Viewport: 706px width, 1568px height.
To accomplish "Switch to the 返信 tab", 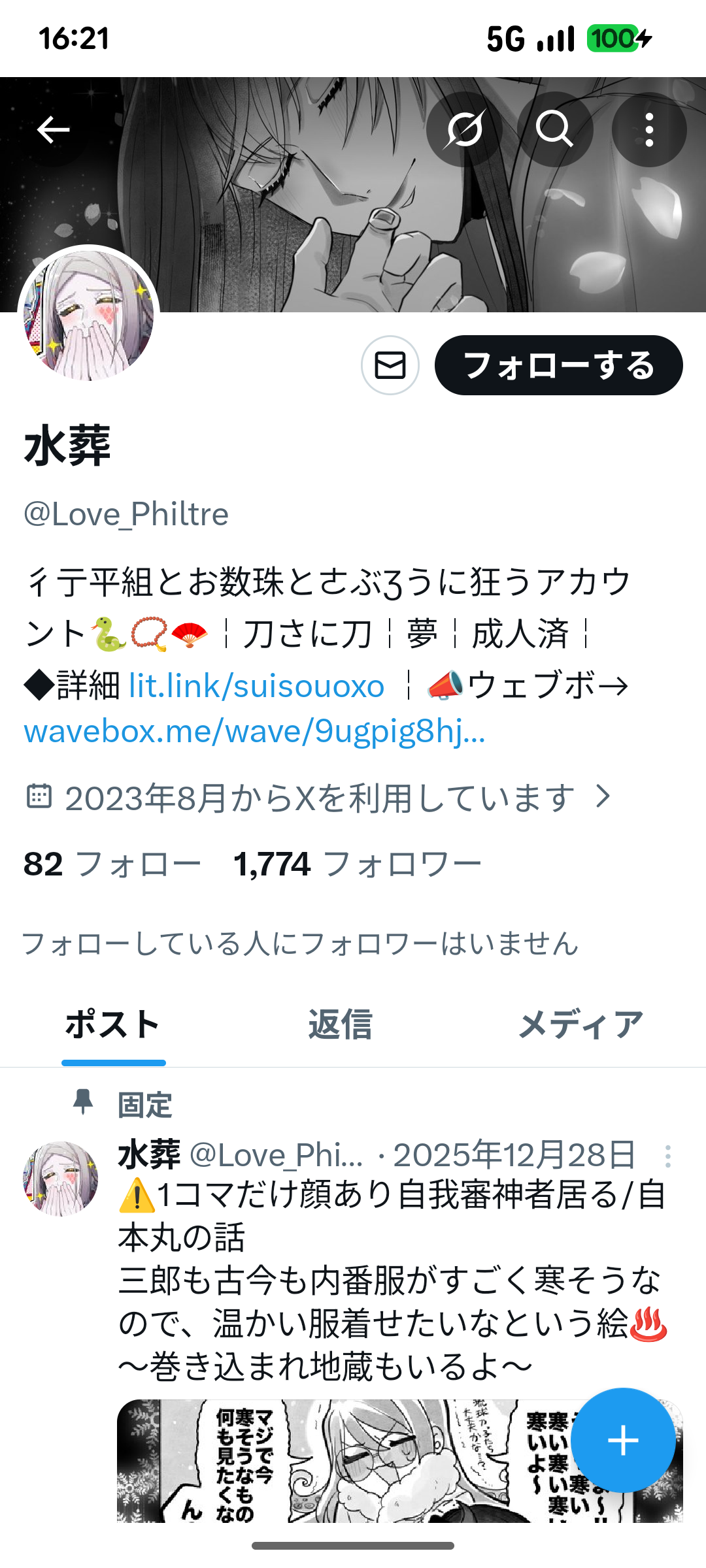I will [340, 1024].
